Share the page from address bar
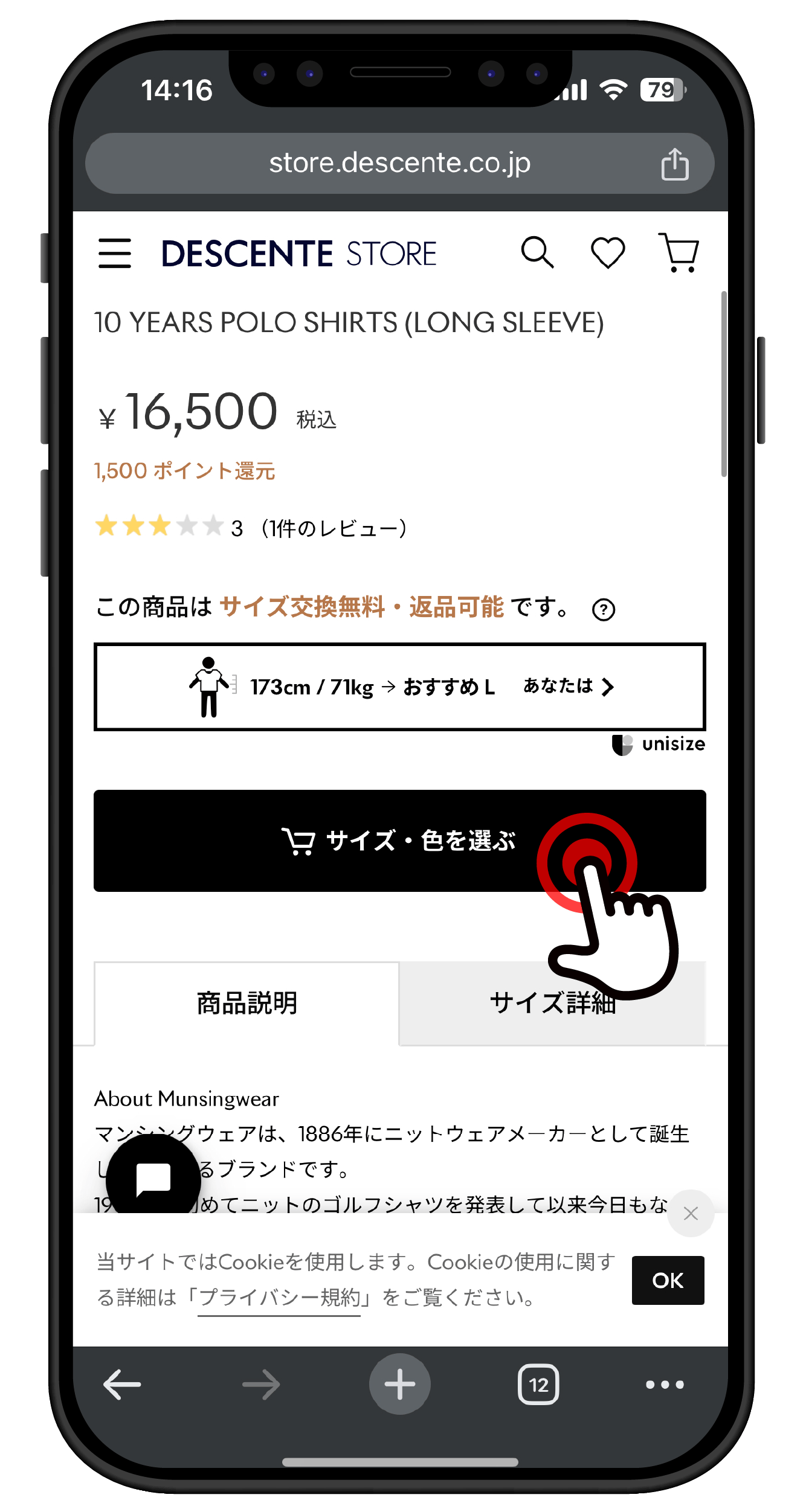The height and width of the screenshot is (1512, 806). click(674, 164)
